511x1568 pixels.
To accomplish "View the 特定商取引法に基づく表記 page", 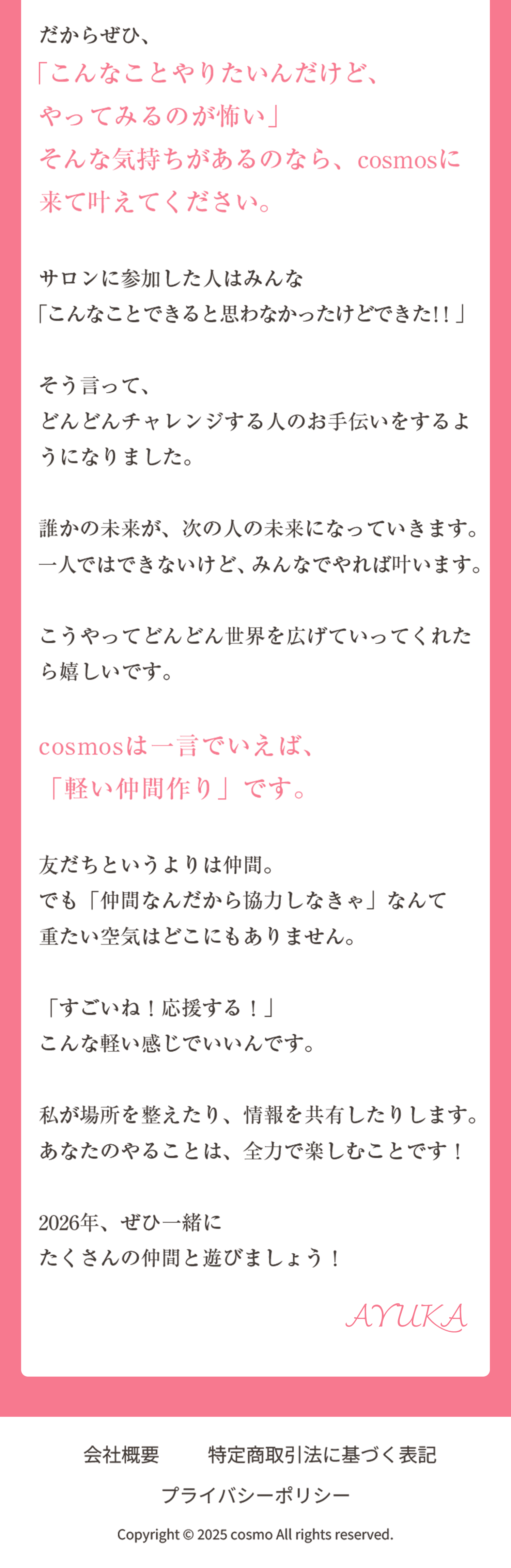I will [x=322, y=1454].
